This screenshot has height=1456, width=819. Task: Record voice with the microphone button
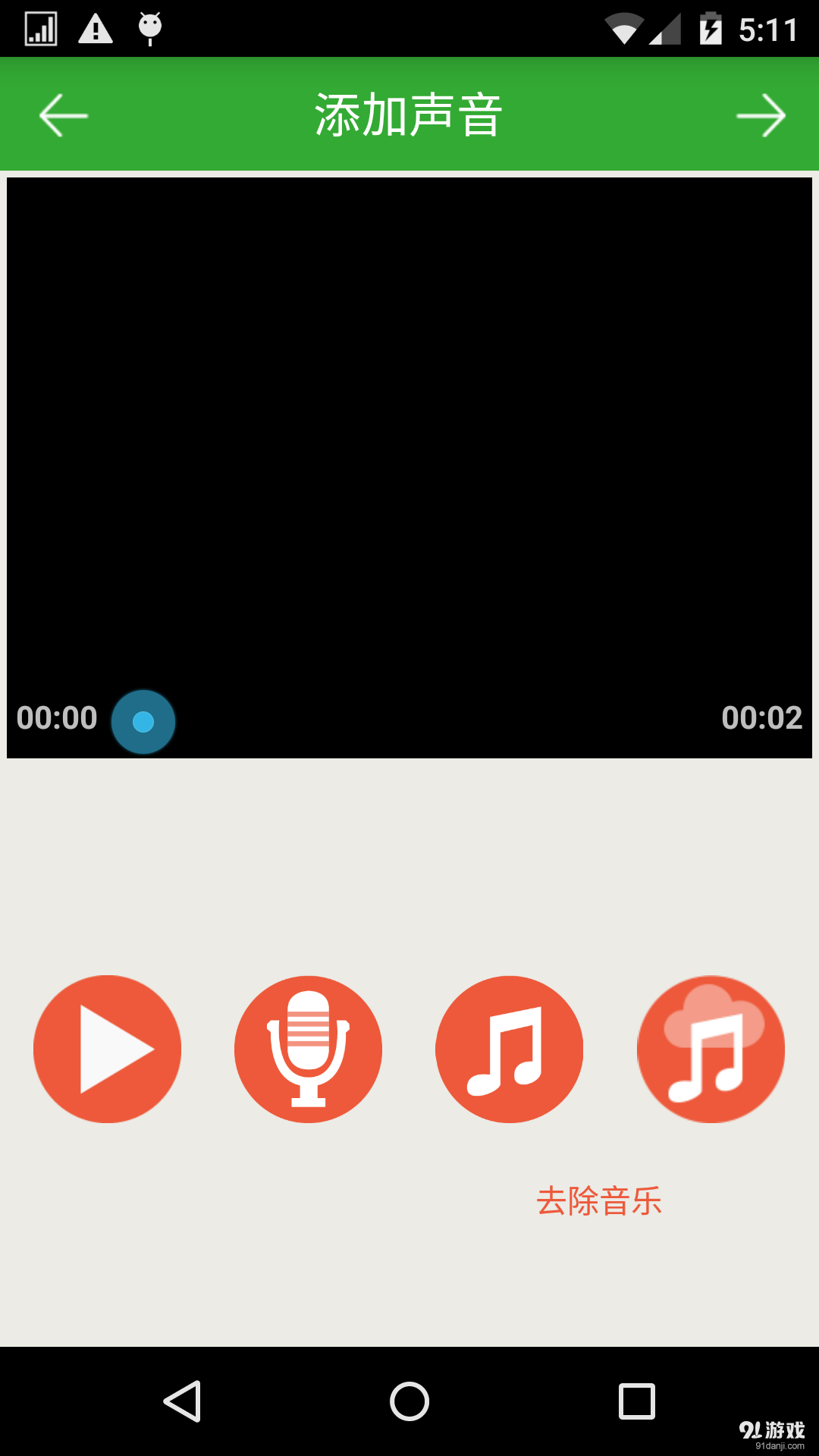pos(308,1049)
